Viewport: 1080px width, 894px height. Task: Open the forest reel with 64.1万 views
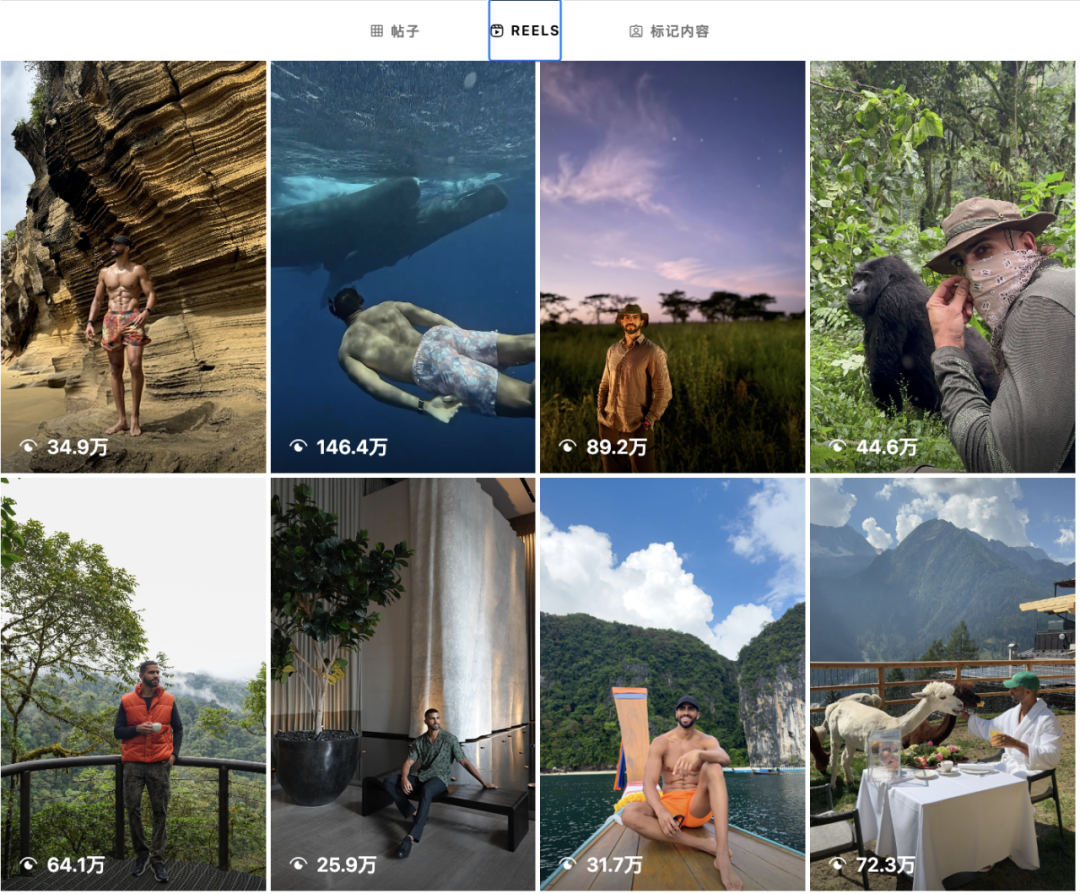133,683
